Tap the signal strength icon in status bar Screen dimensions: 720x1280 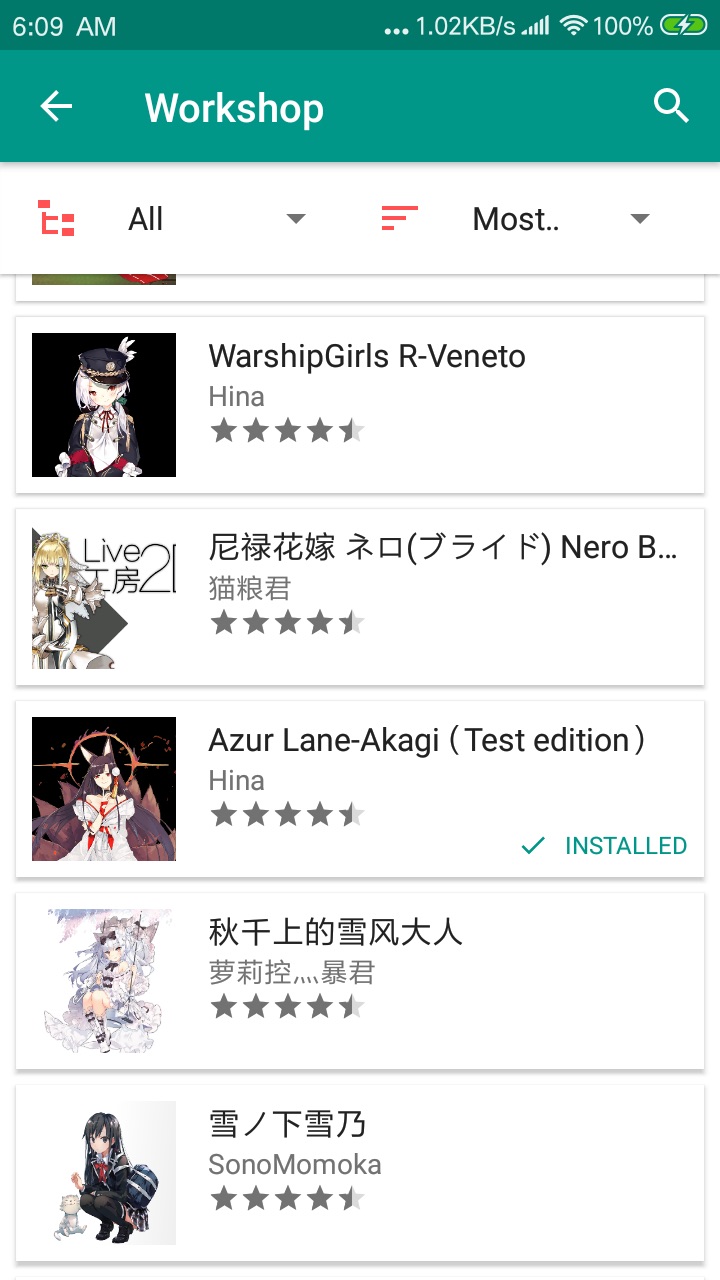pyautogui.click(x=539, y=27)
